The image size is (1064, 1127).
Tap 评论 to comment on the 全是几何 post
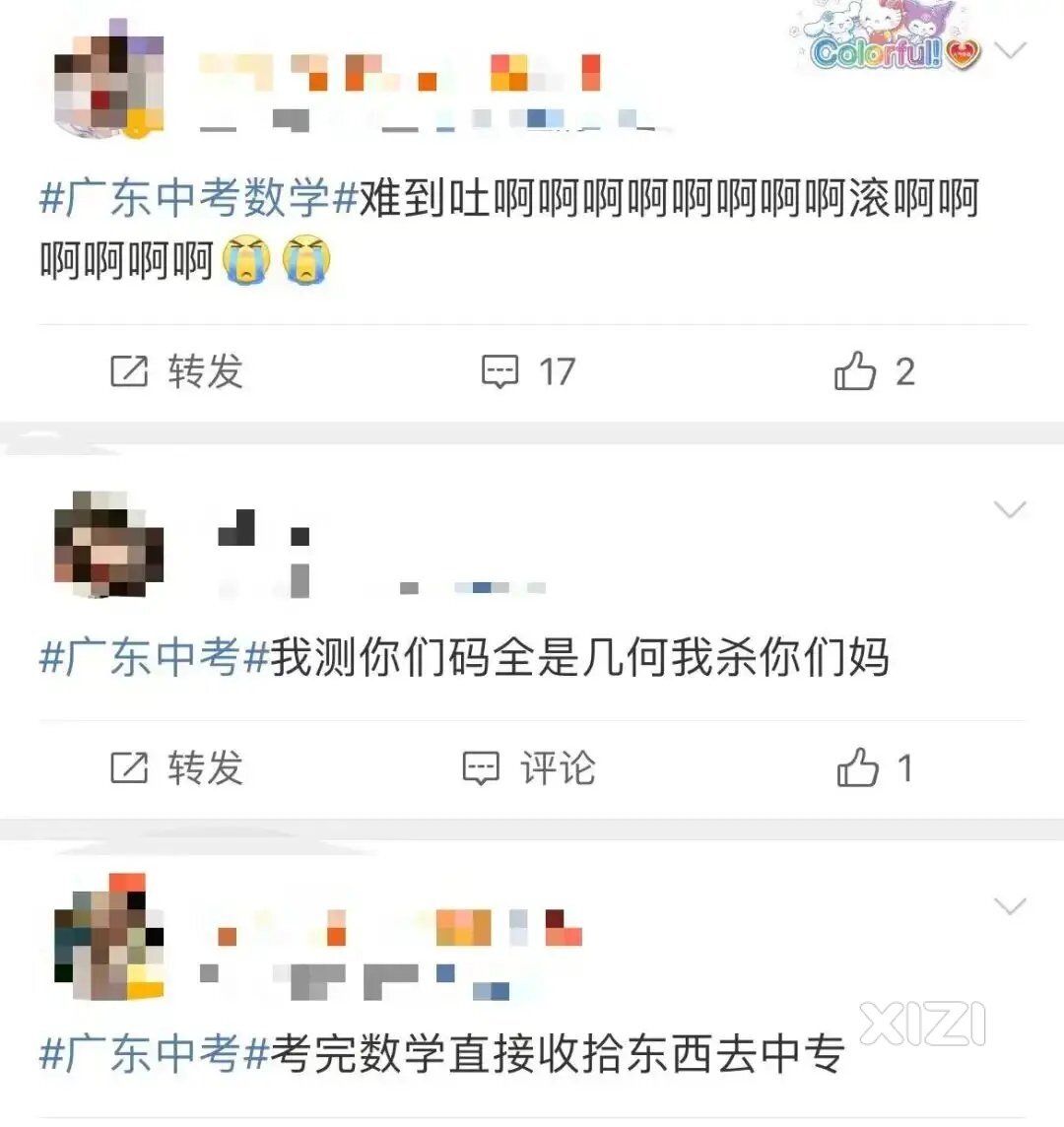coord(530,768)
